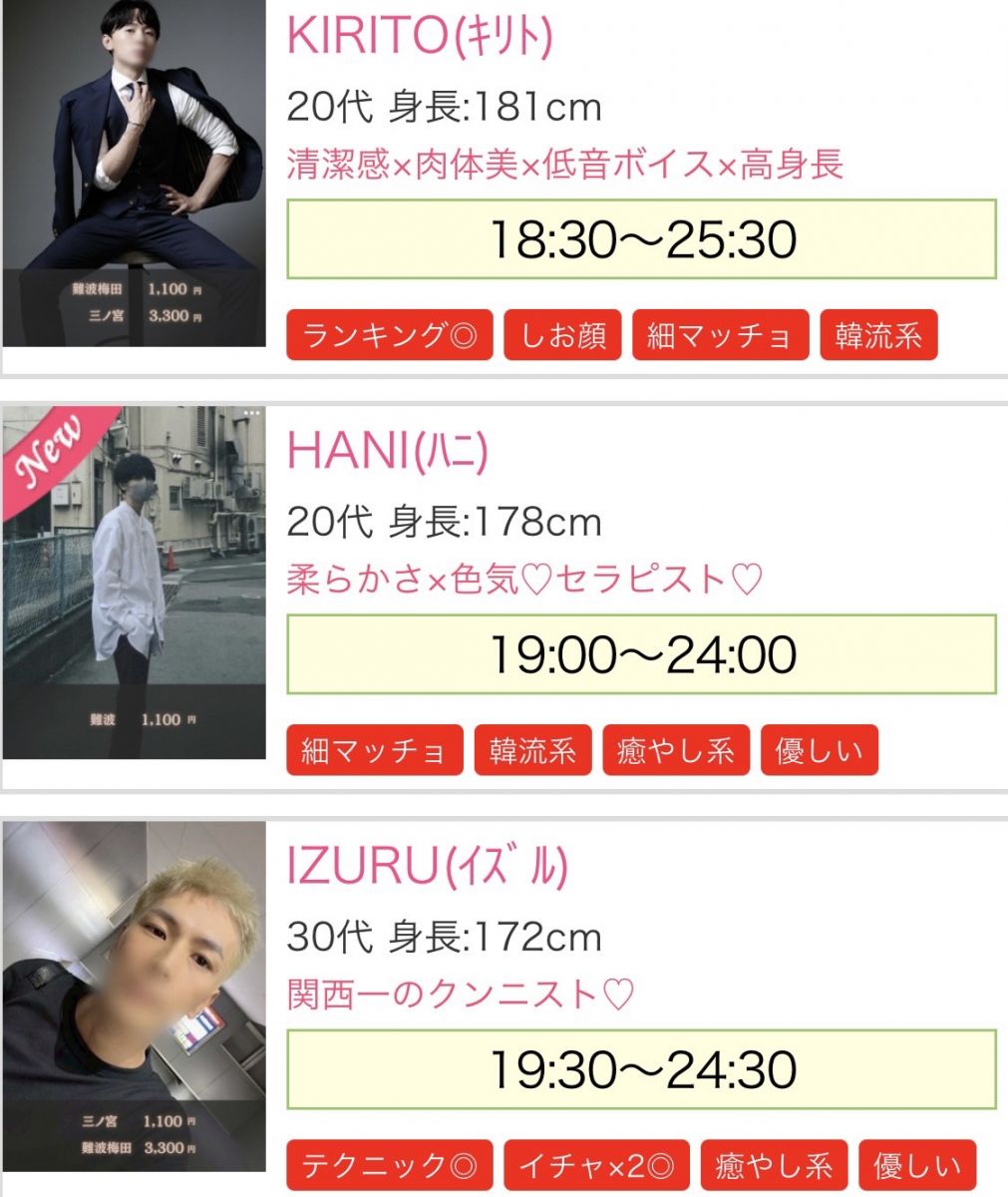Open the HANI(ハニ) name link
This screenshot has width=1008, height=1197.
(x=387, y=452)
